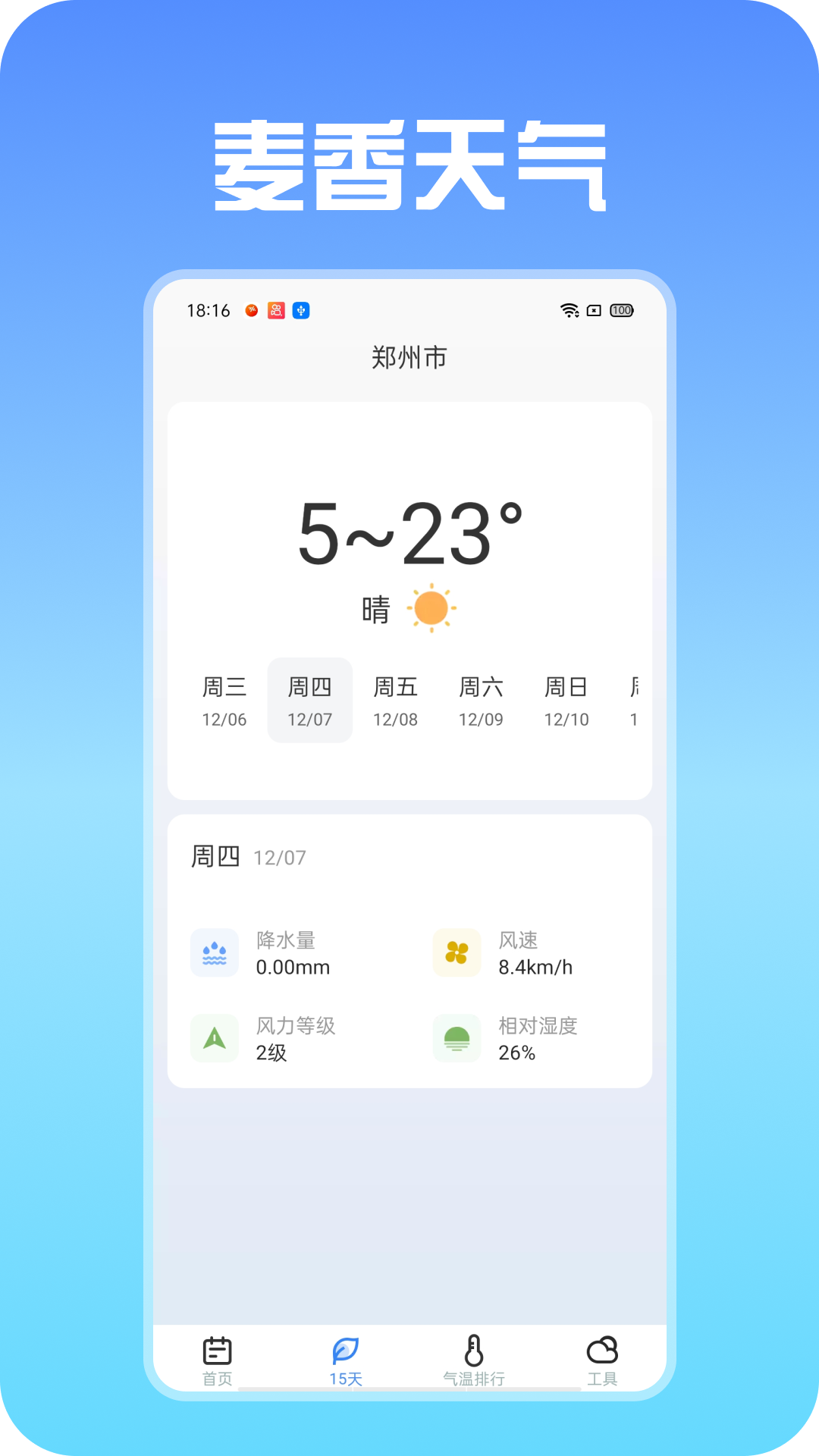Click the 降水量 precipitation water icon
This screenshot has width=819, height=1456.
point(215,952)
